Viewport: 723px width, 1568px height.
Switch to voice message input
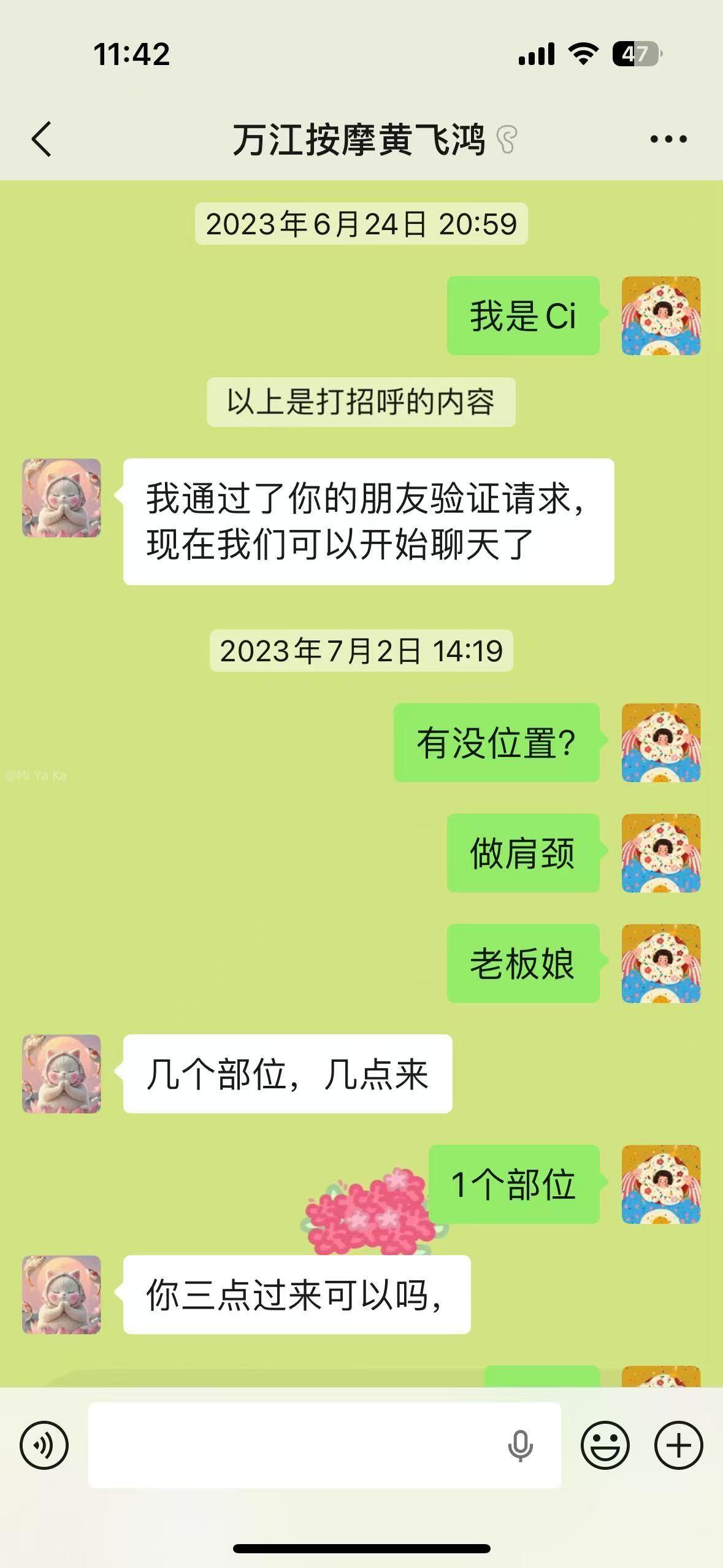point(44,1445)
